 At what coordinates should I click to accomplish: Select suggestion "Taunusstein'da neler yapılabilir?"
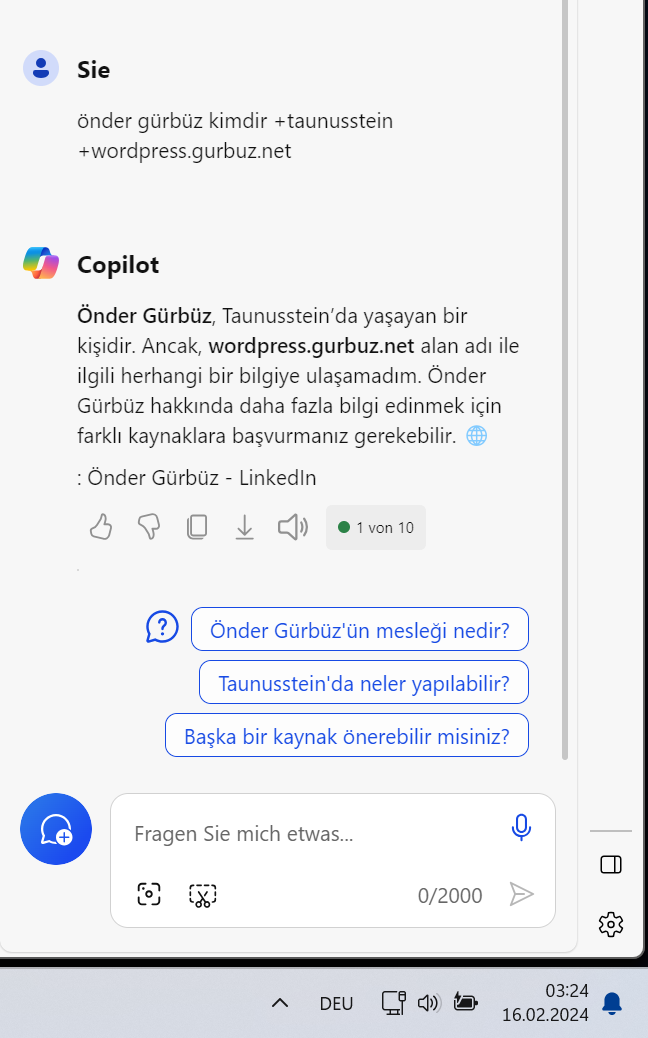coord(364,683)
